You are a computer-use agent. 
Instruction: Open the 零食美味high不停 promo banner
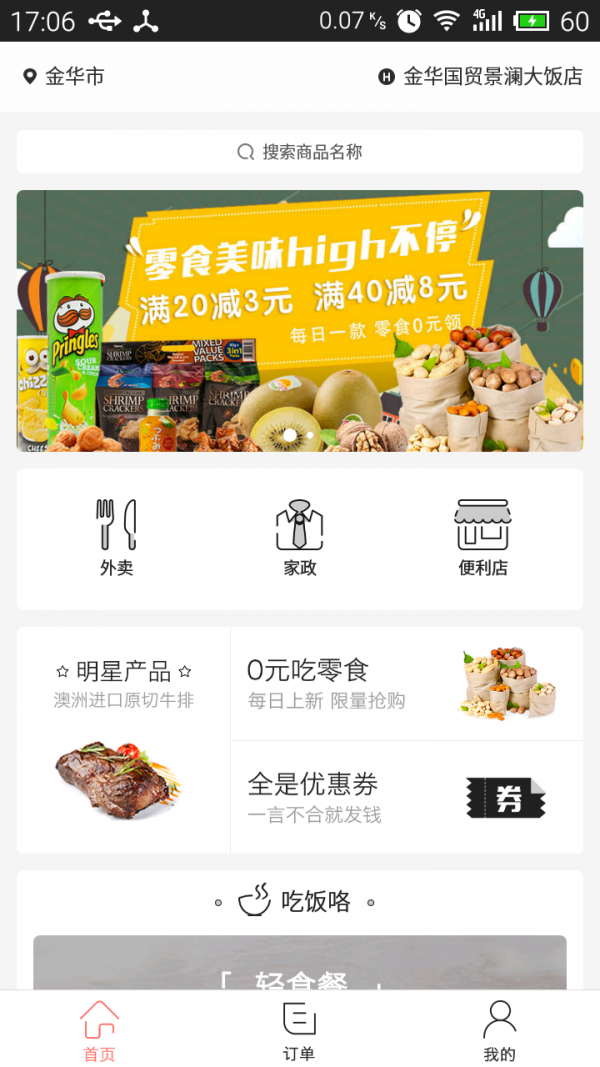click(300, 321)
